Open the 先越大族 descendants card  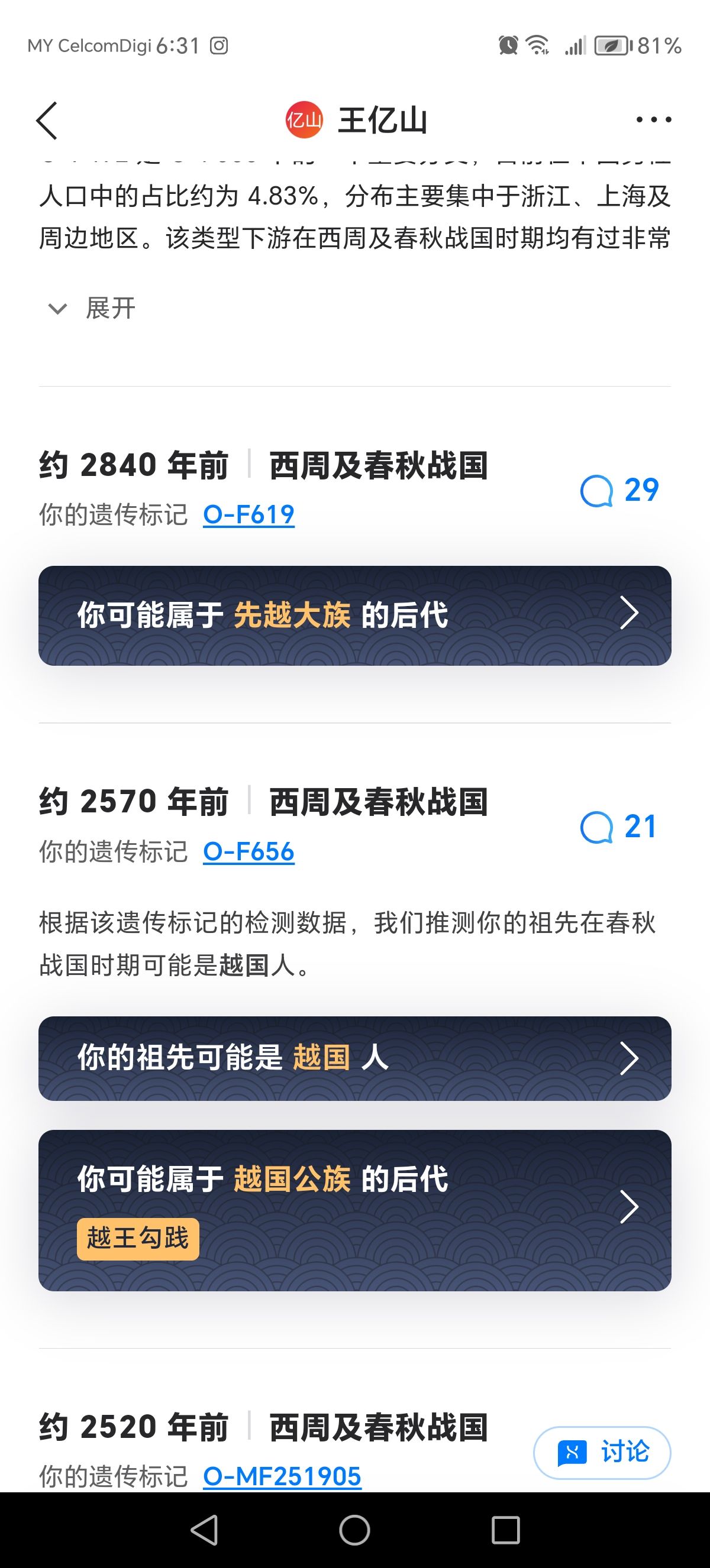(354, 615)
